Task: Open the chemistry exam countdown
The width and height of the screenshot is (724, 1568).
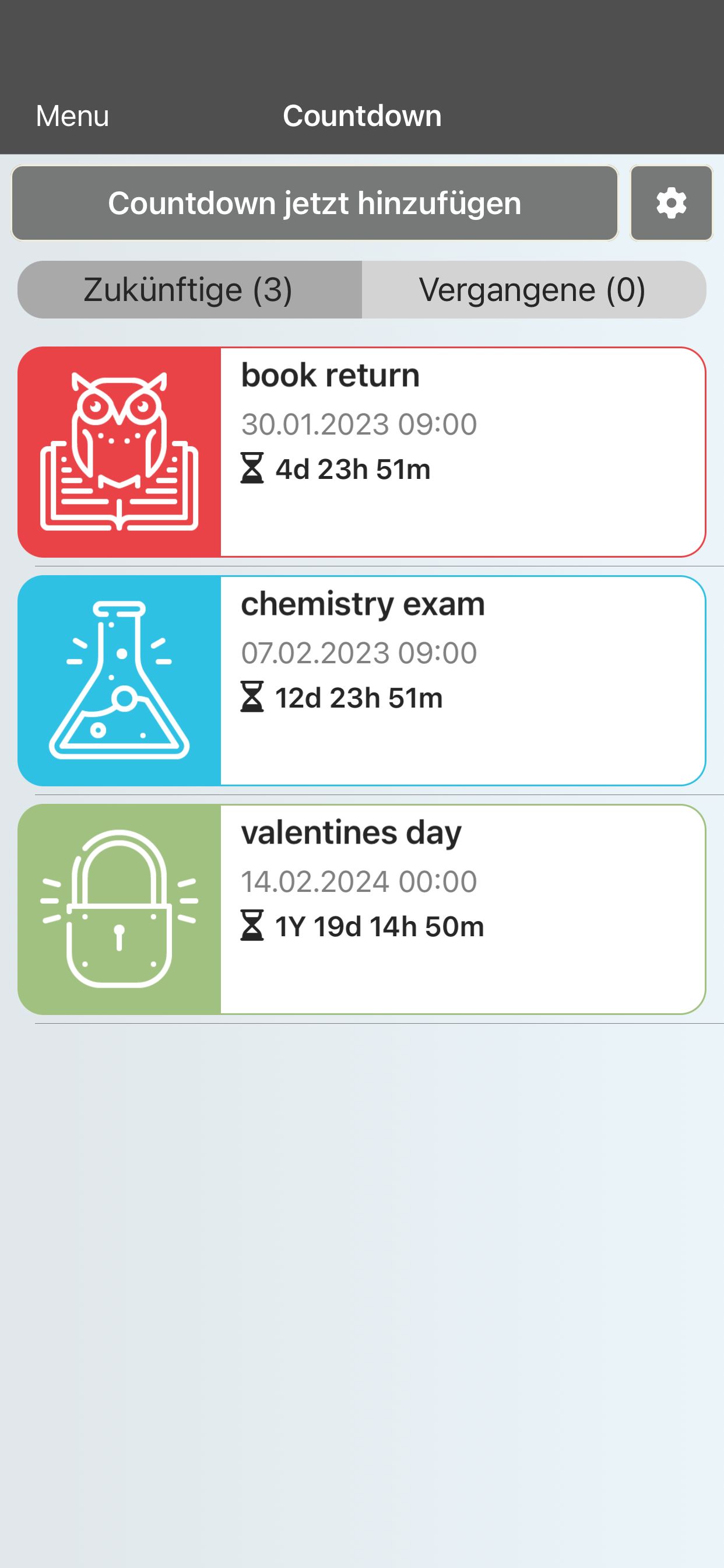Action: (362, 681)
